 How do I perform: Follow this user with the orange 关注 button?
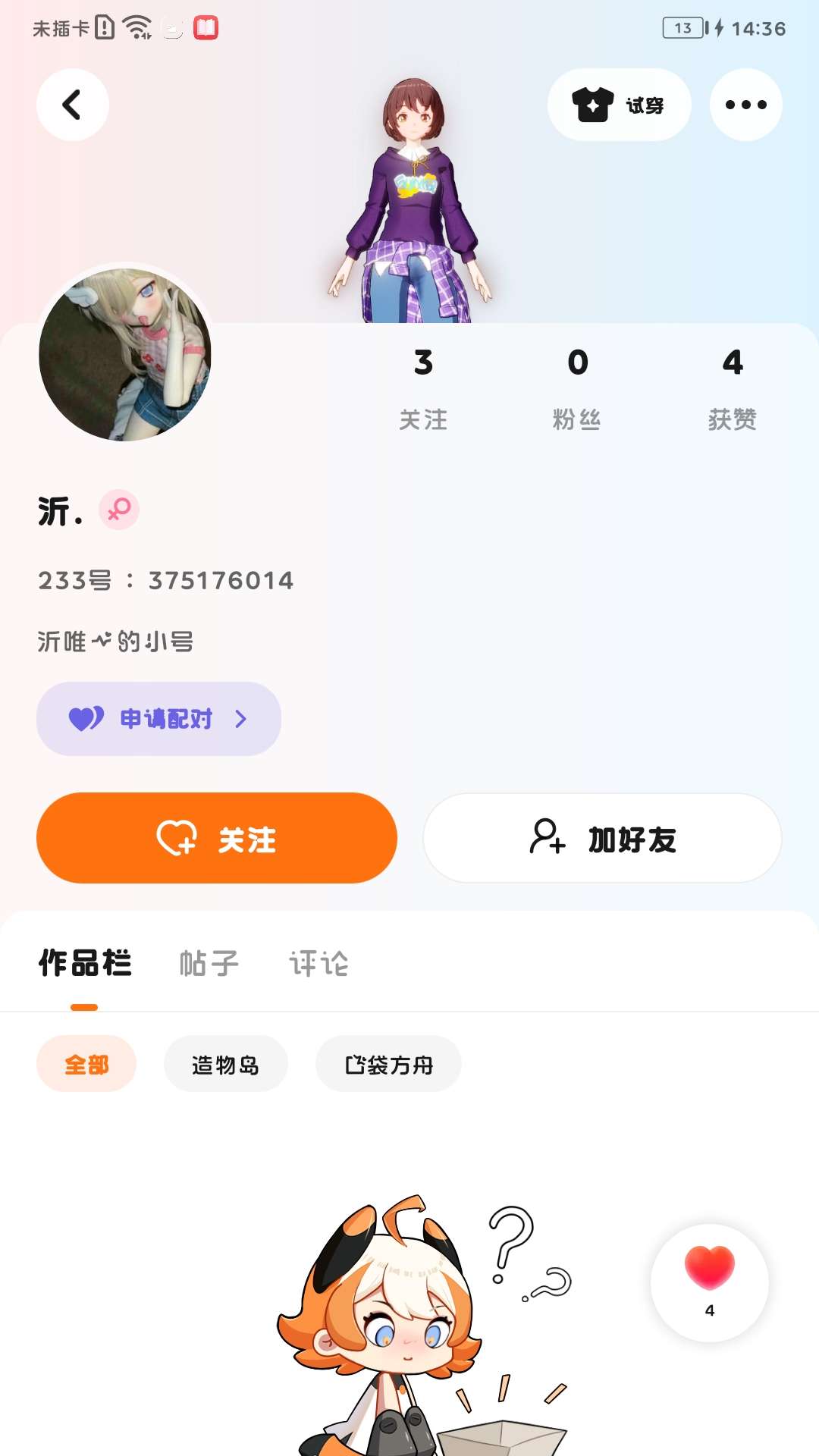click(x=217, y=838)
